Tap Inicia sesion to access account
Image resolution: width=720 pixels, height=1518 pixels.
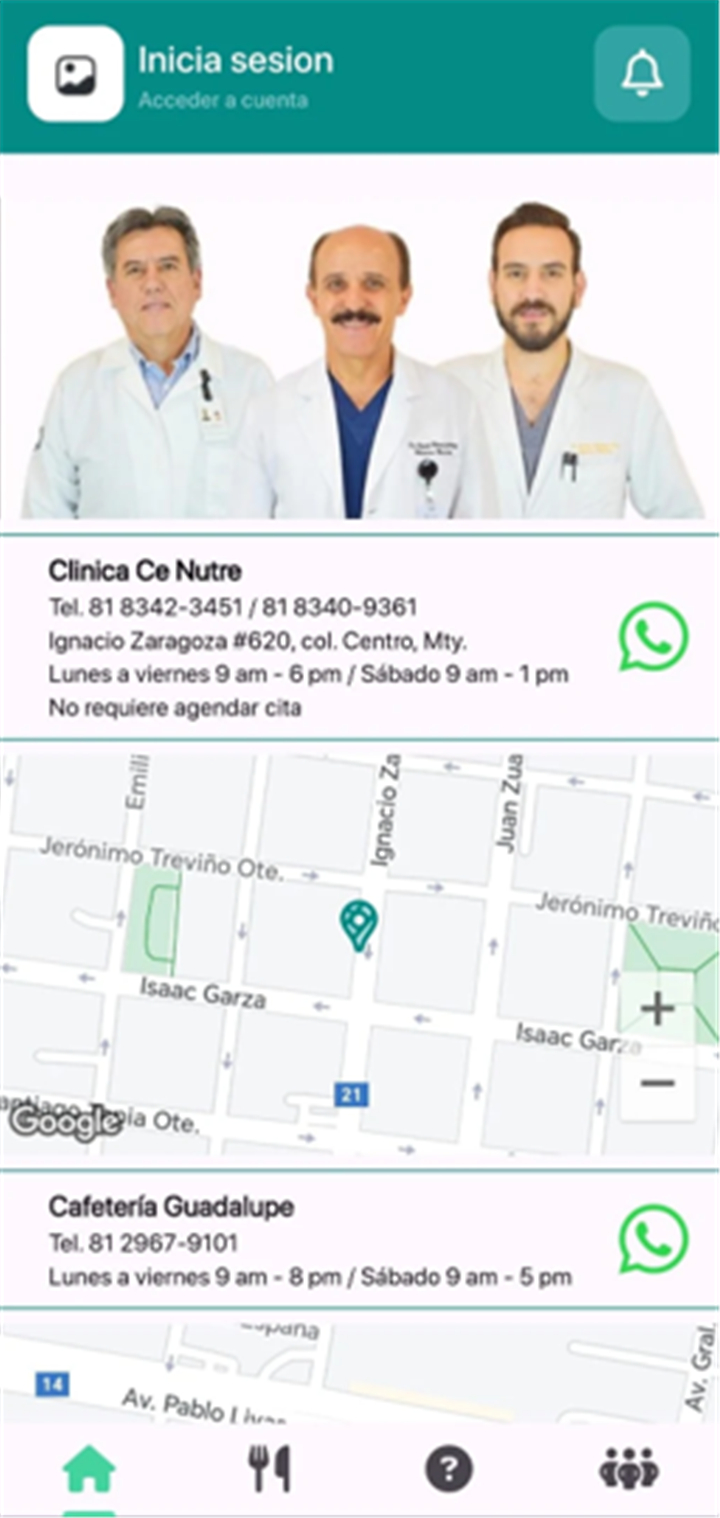pos(236,61)
